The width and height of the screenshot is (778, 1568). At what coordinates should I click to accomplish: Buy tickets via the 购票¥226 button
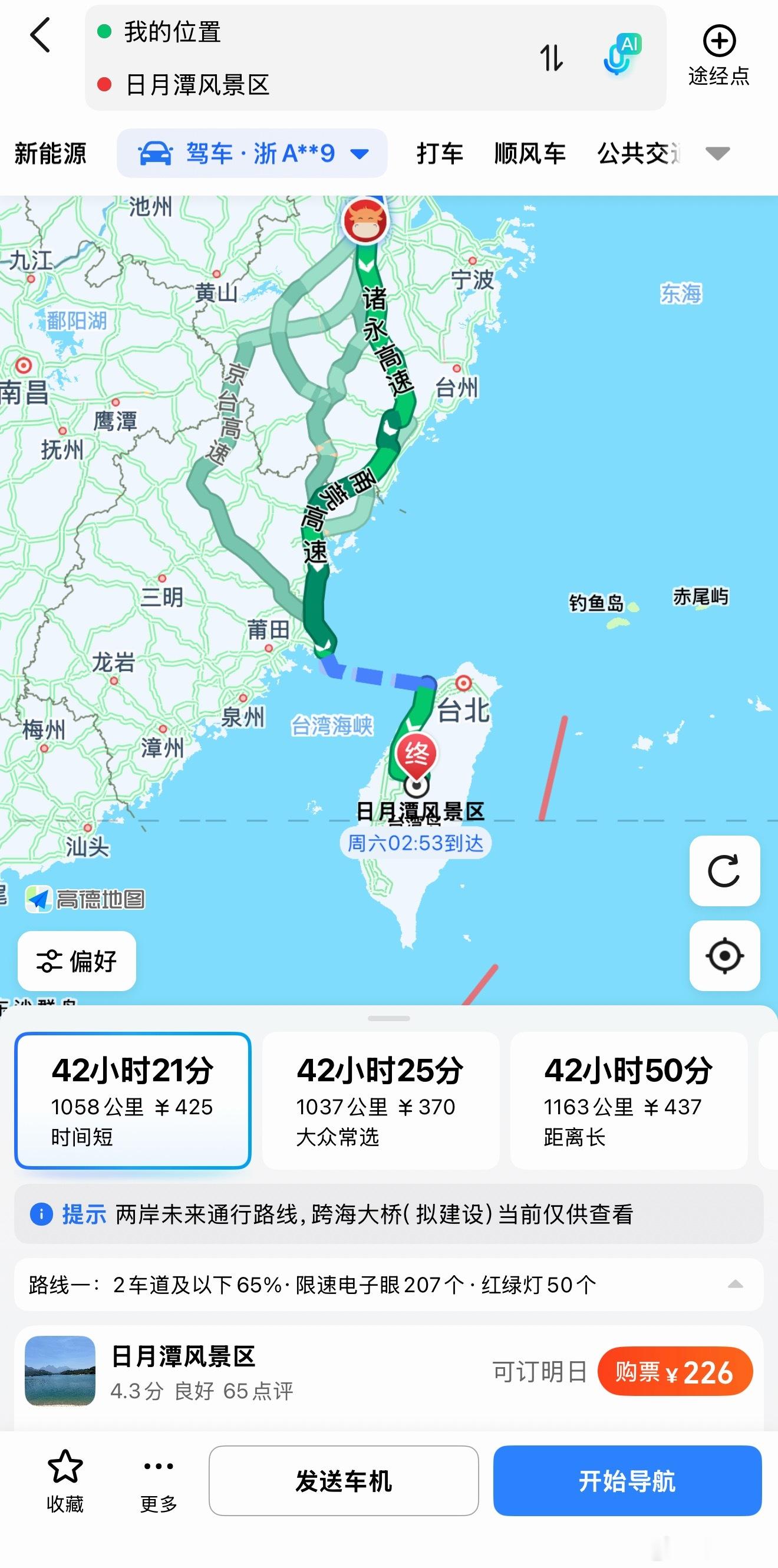tap(674, 1371)
